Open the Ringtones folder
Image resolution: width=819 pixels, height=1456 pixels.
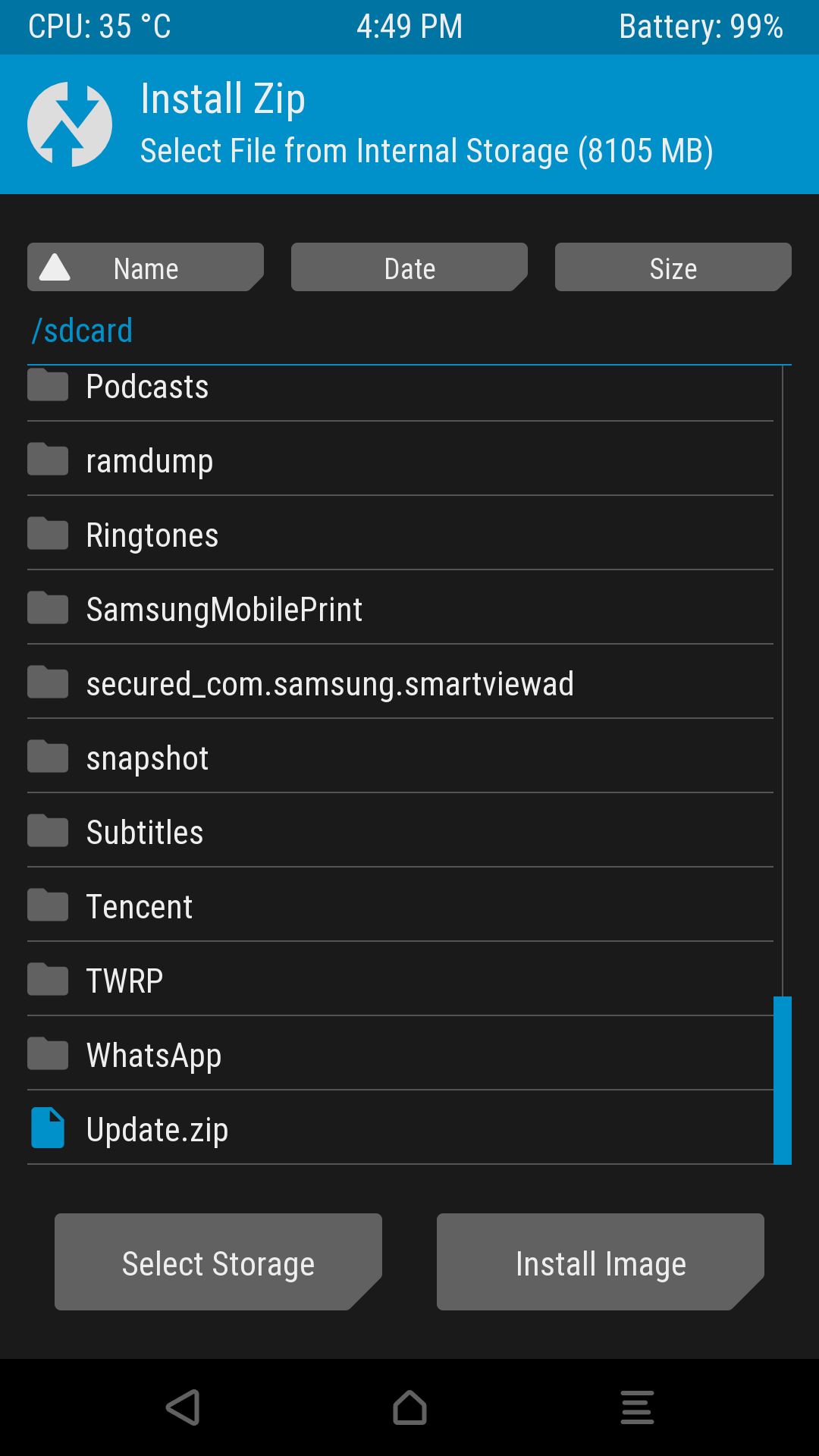point(400,534)
